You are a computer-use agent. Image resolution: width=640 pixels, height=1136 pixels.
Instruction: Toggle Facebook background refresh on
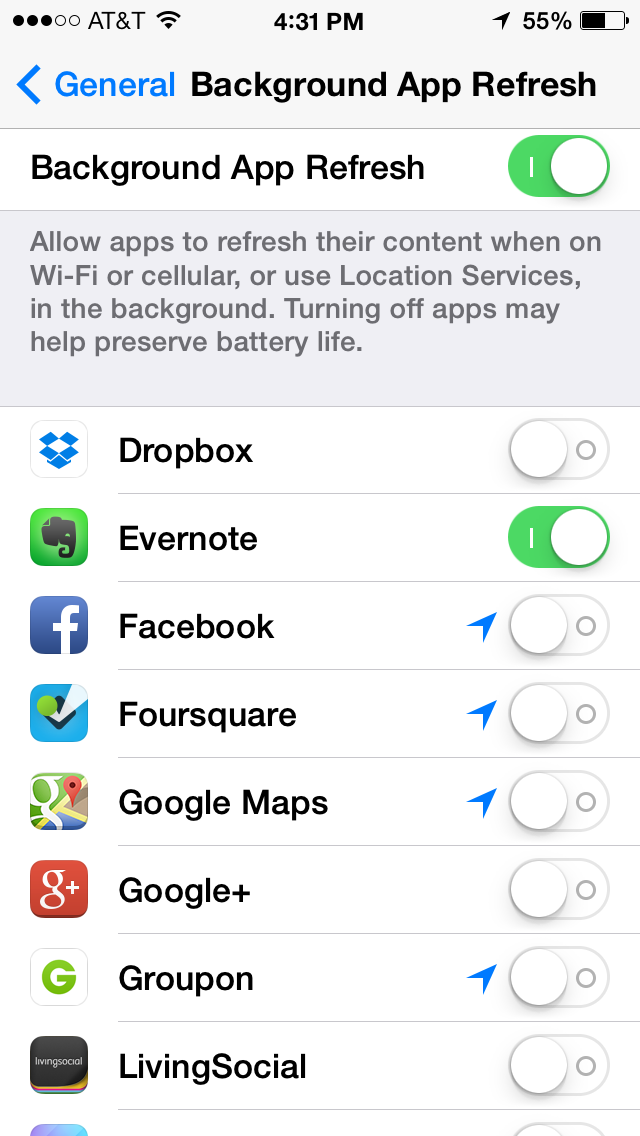[x=558, y=627]
